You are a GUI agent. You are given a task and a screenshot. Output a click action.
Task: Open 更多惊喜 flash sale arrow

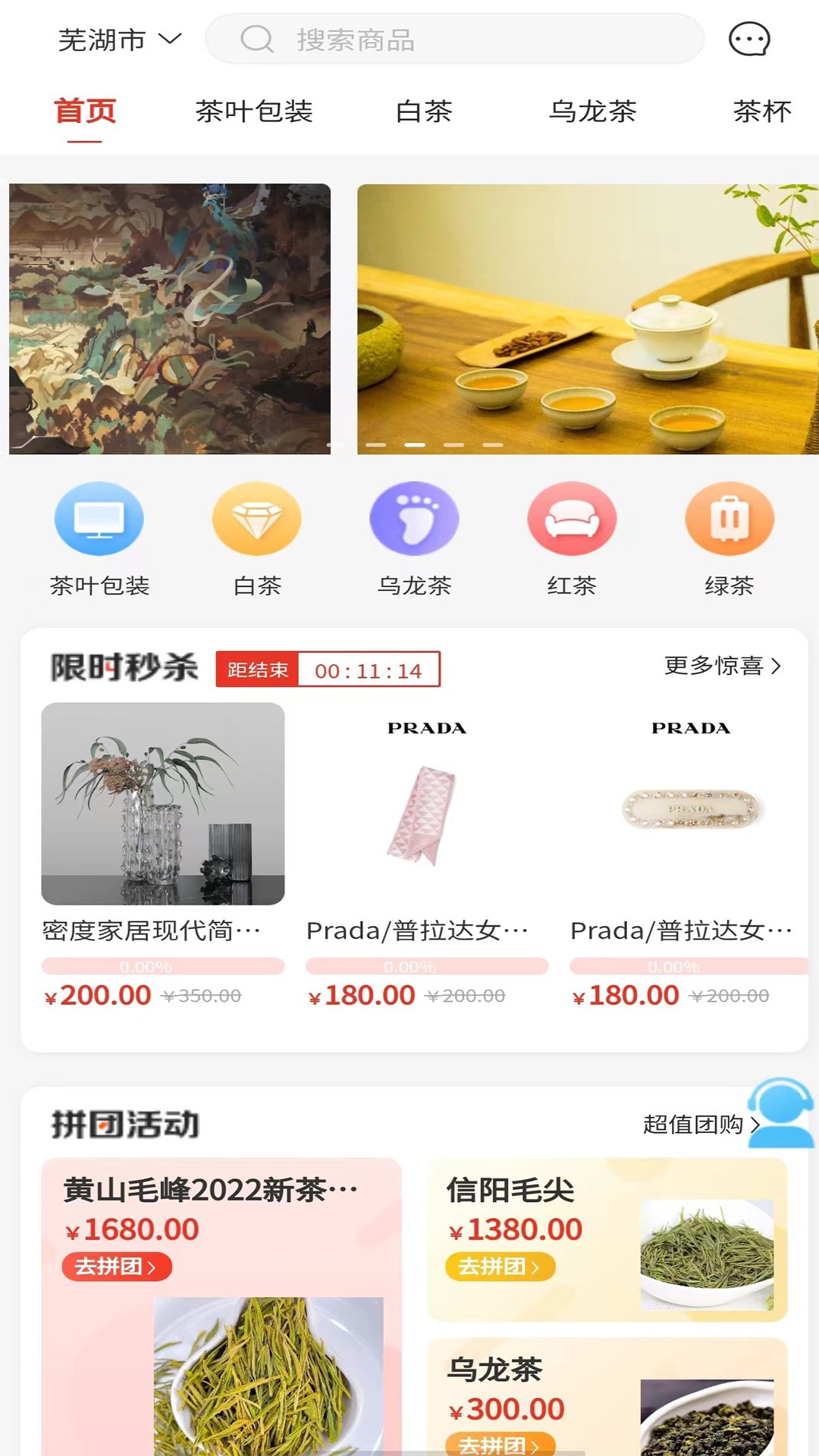point(720,667)
